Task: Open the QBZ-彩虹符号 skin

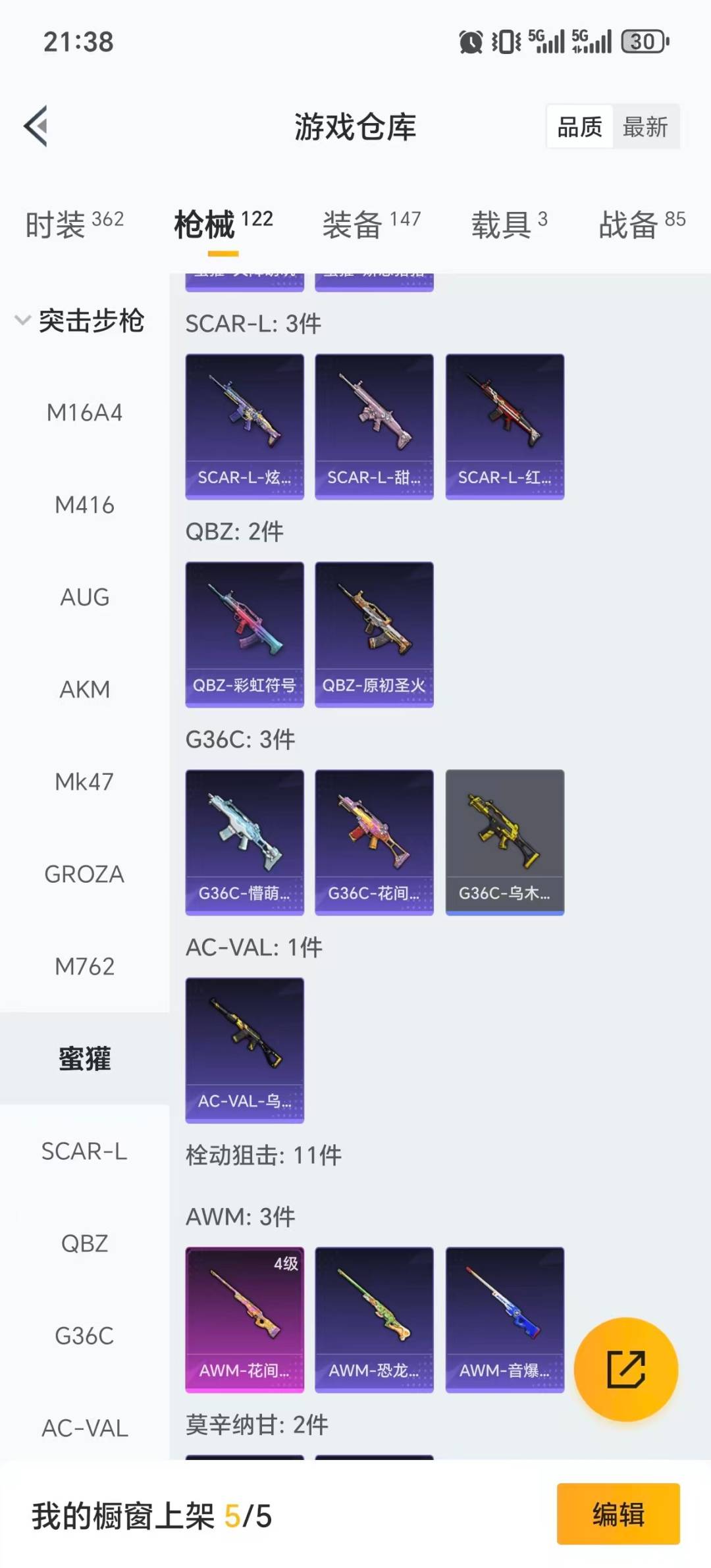Action: click(244, 634)
